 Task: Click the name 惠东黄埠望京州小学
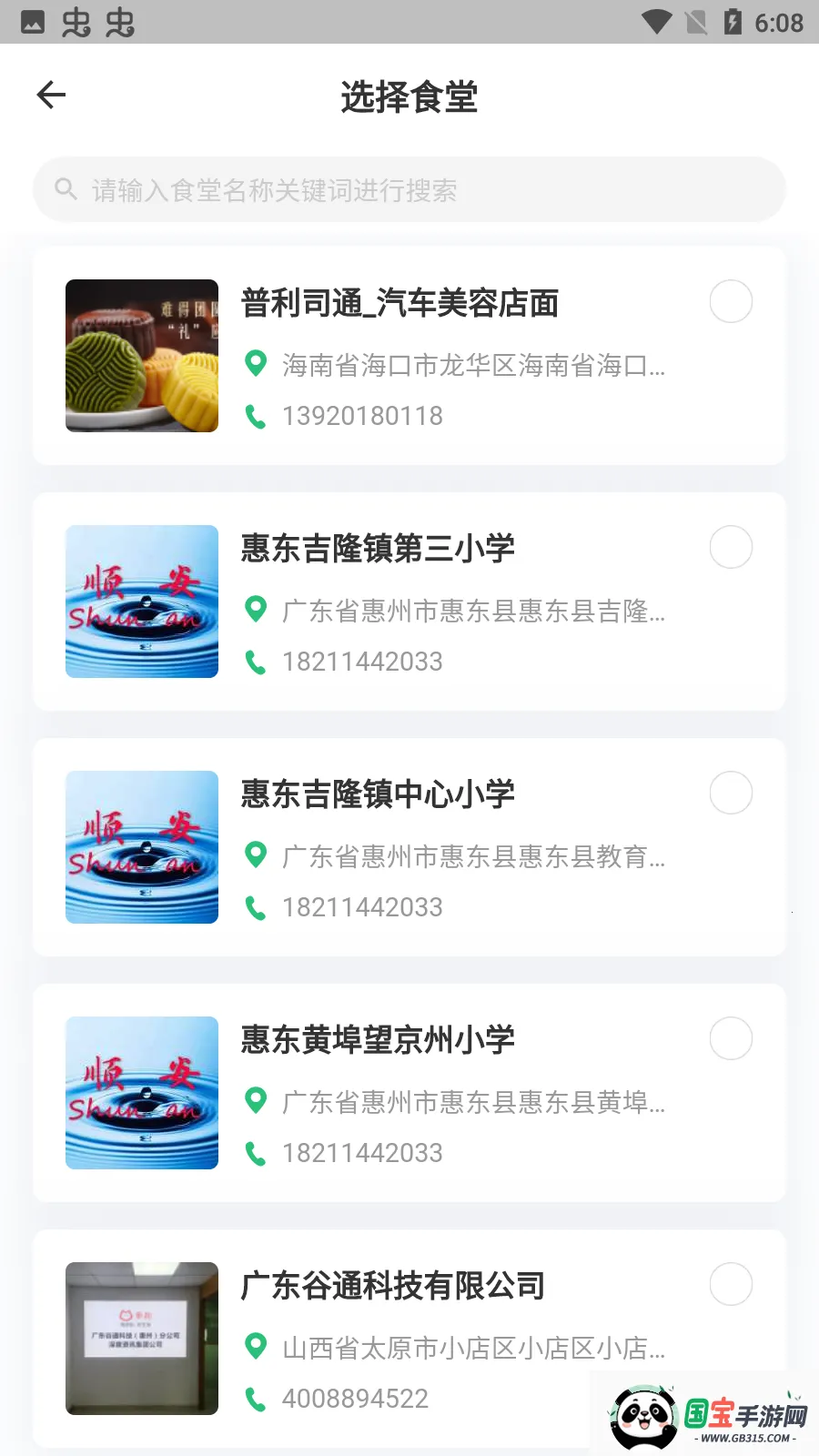pyautogui.click(x=379, y=1039)
